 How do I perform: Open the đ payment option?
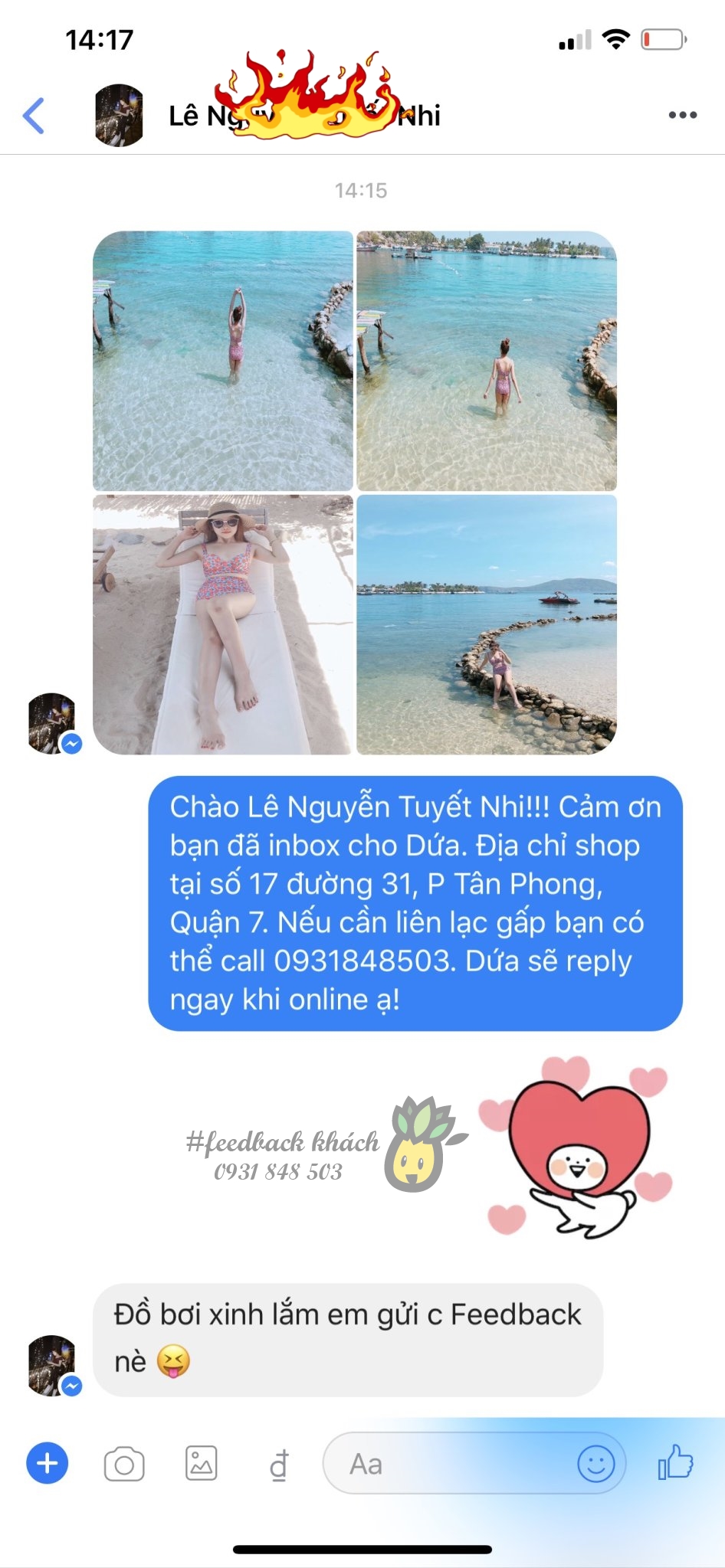coord(279,1465)
